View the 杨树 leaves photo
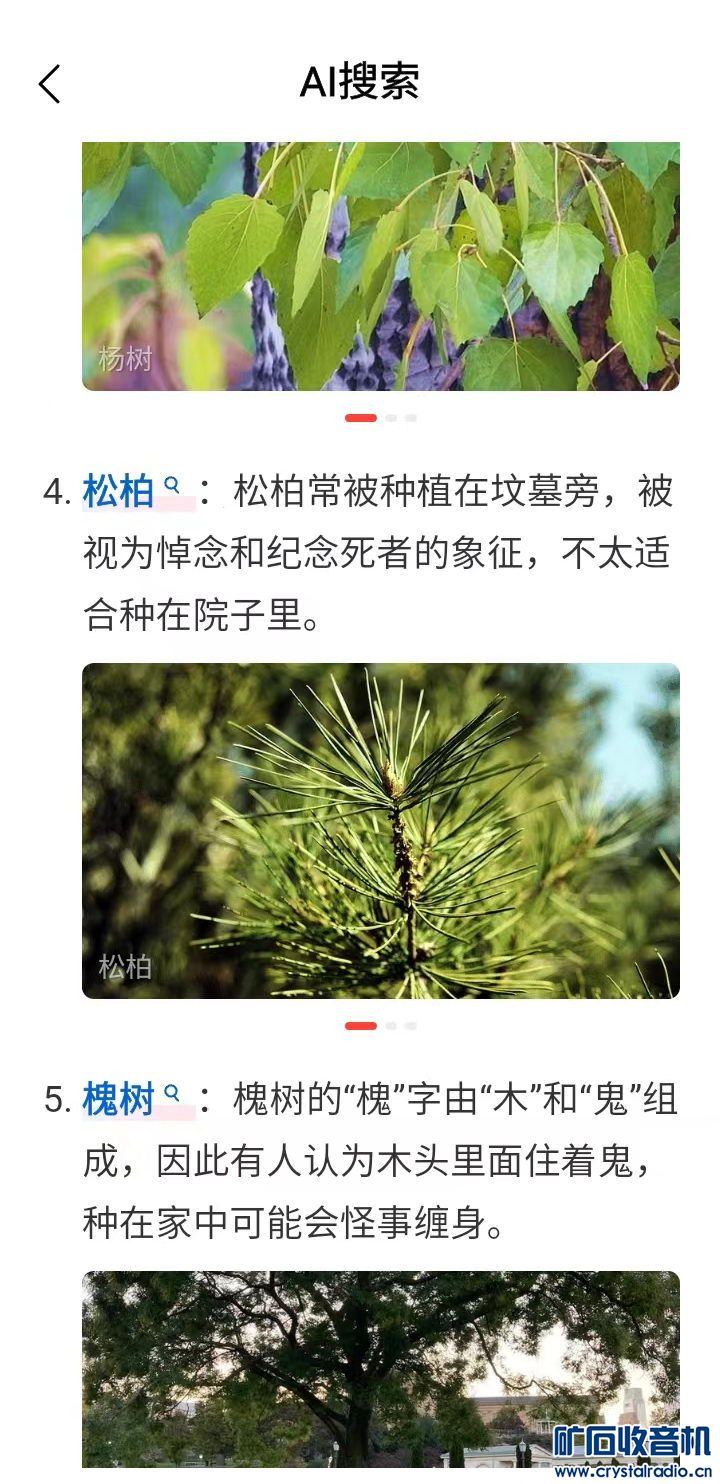The image size is (720, 1484). point(380,266)
